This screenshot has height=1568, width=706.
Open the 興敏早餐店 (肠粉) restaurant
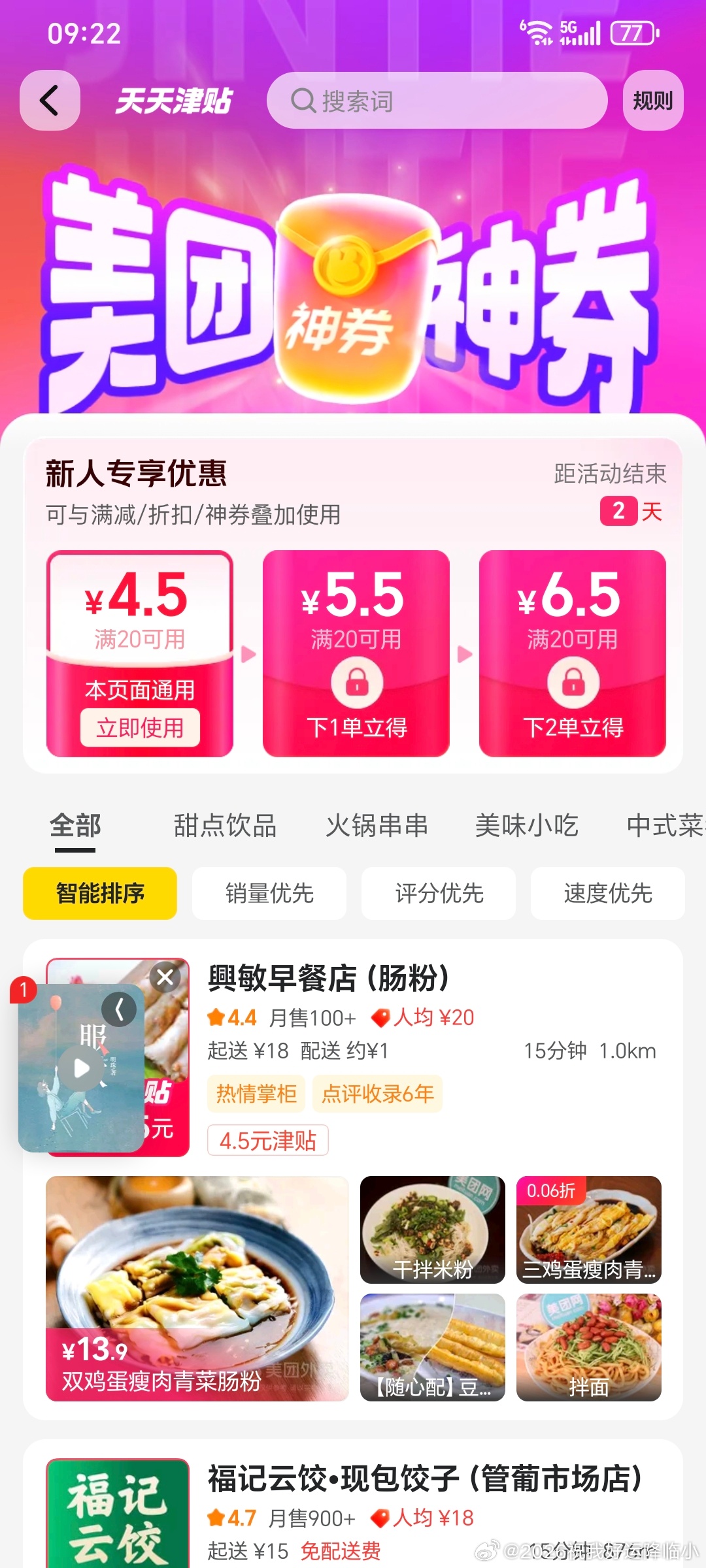click(x=328, y=978)
